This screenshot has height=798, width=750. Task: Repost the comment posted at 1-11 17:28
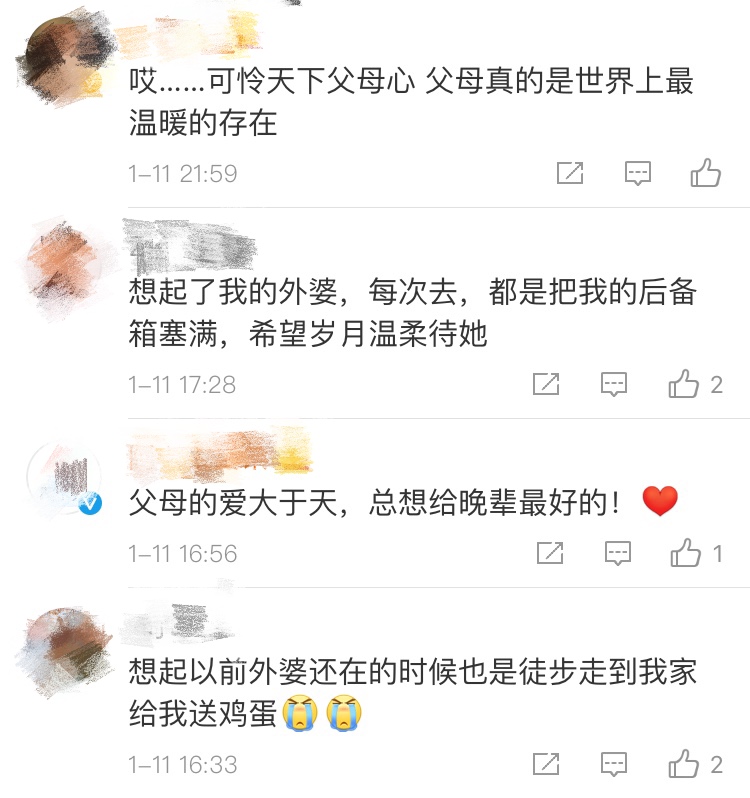[x=545, y=384]
